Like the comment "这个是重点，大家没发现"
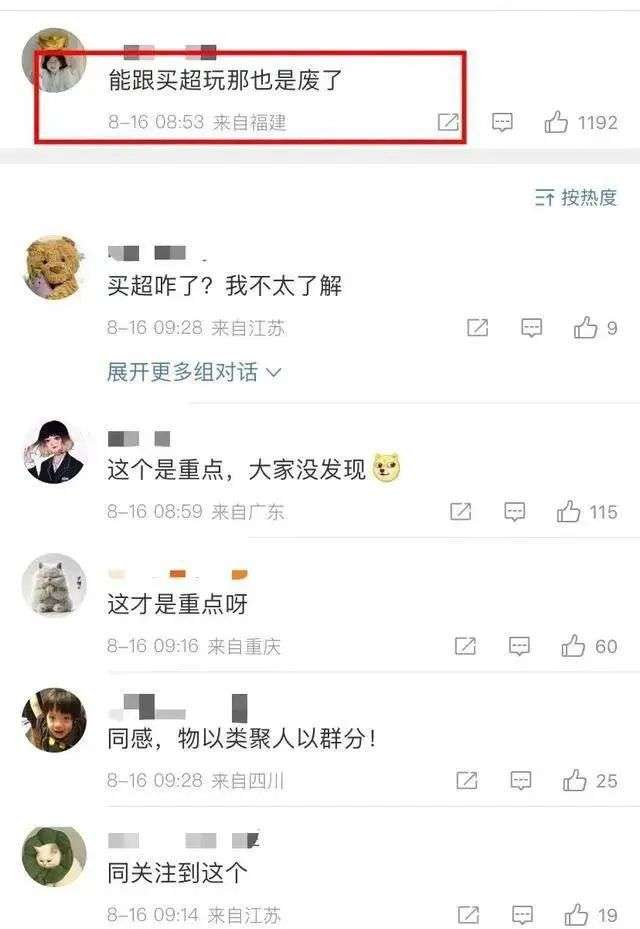Viewport: 640px width, 929px height. pos(569,512)
